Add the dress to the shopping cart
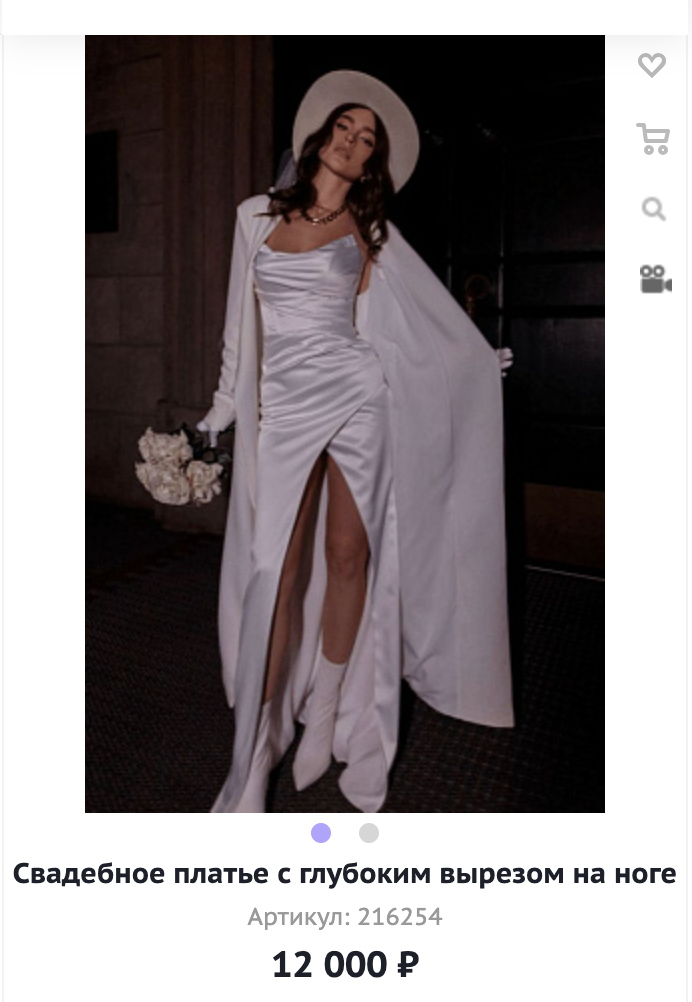692x1002 pixels. tap(653, 138)
